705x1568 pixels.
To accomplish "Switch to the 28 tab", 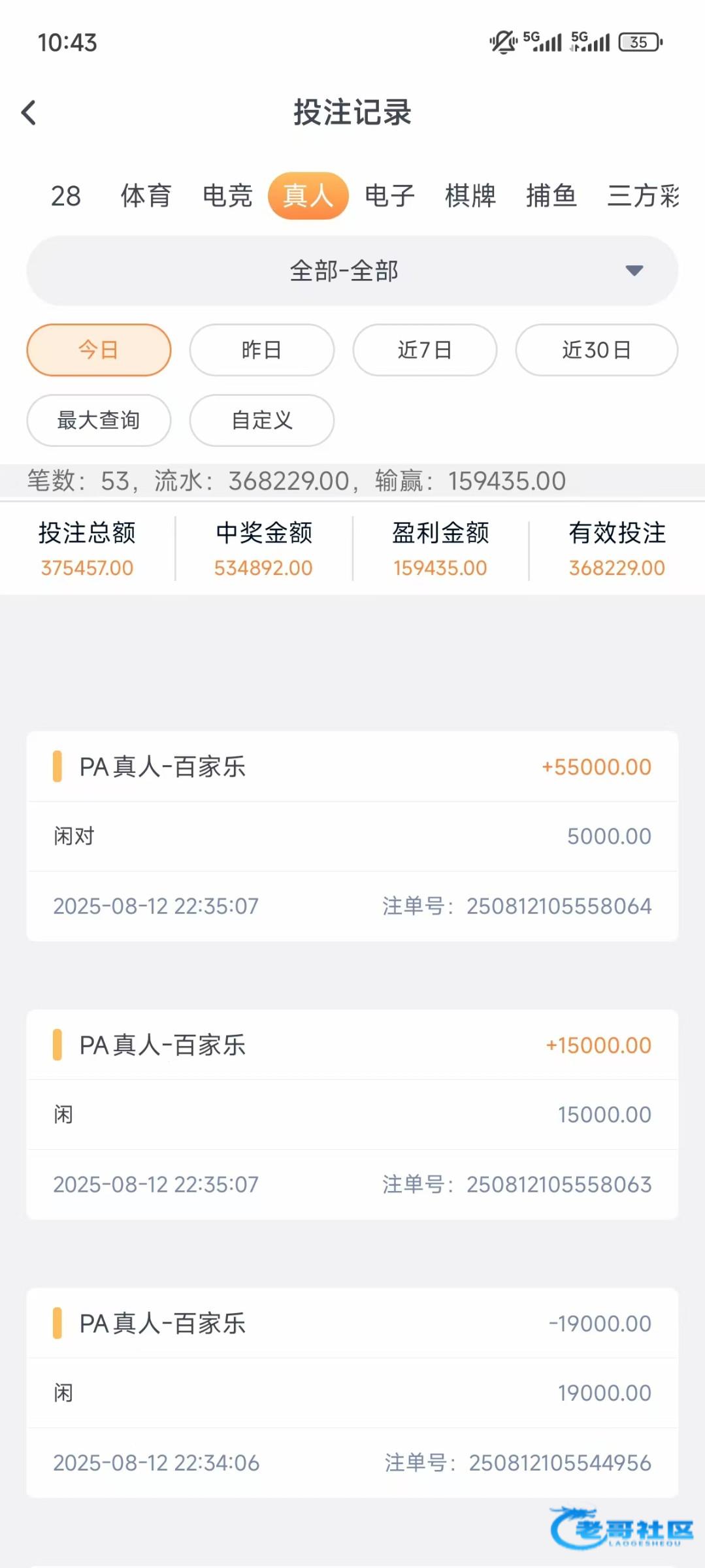I will click(x=66, y=196).
